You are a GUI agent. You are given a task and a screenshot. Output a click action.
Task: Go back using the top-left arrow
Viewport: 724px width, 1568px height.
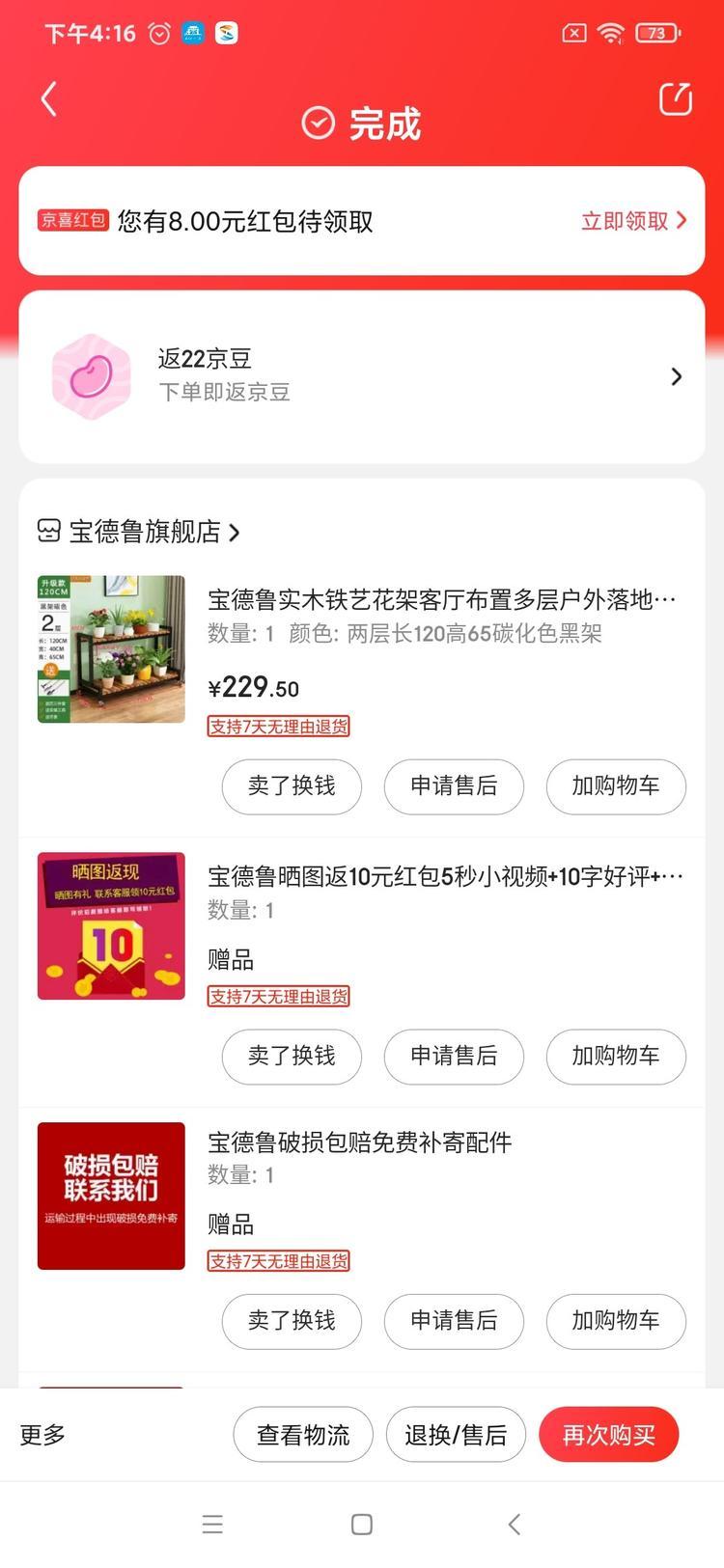(49, 98)
